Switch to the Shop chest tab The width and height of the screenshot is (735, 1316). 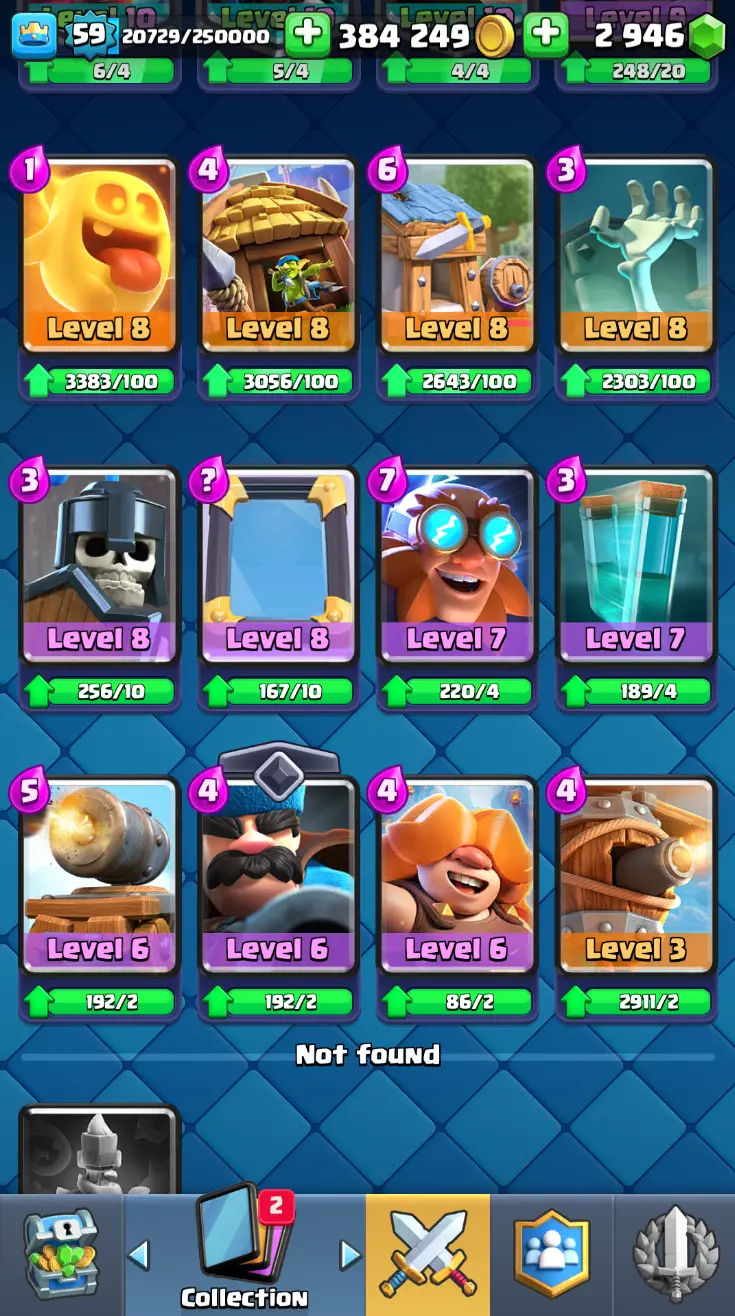click(x=61, y=1255)
